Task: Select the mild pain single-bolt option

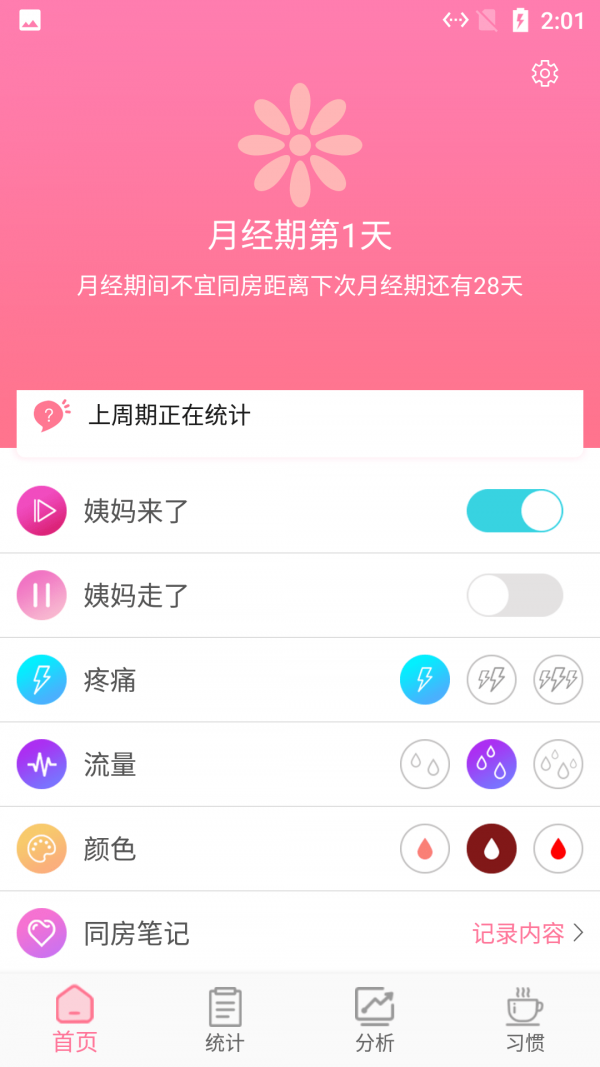Action: click(x=425, y=680)
